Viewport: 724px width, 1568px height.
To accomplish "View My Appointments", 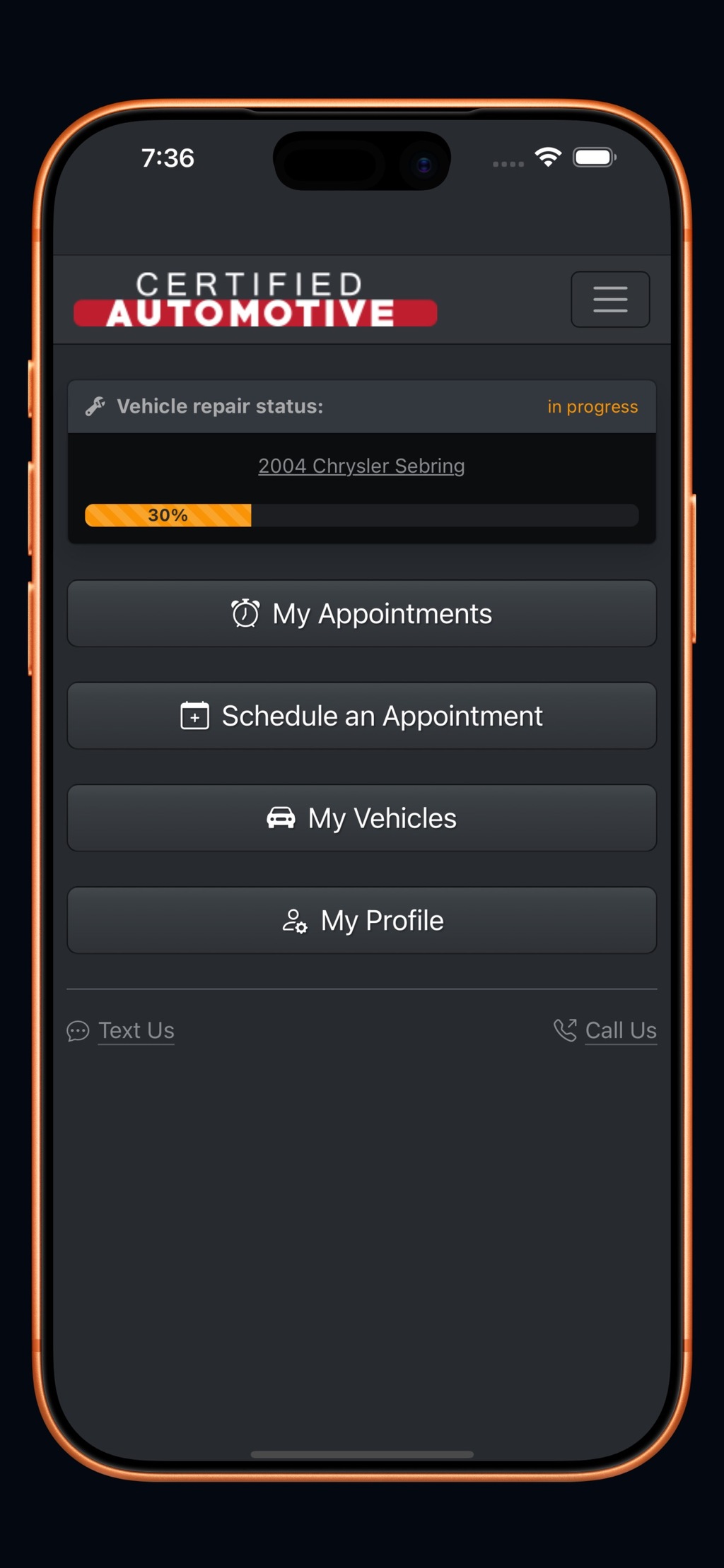I will (361, 613).
